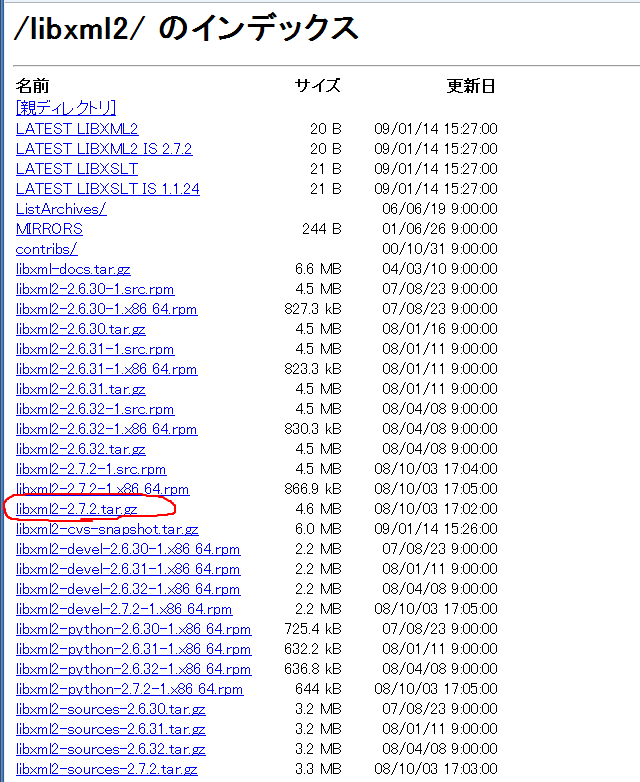Download libxml2-2.6.30-1.src.rpm

pyautogui.click(x=95, y=289)
